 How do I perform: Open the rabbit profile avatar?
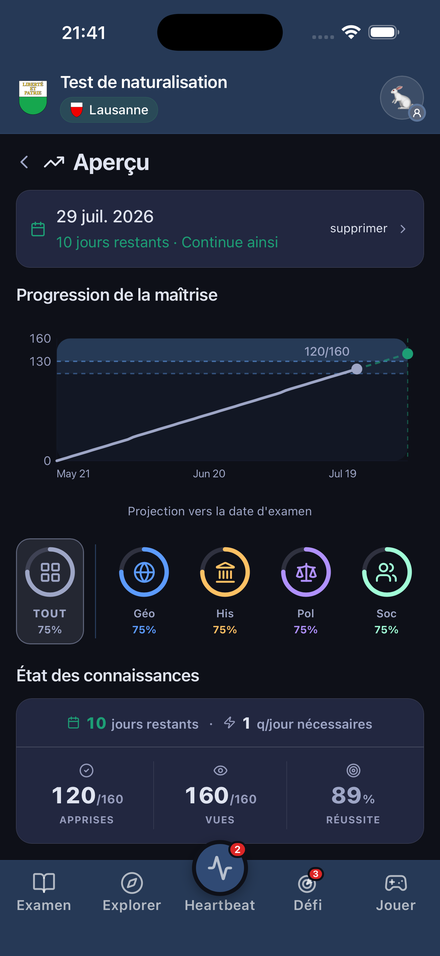(x=402, y=99)
